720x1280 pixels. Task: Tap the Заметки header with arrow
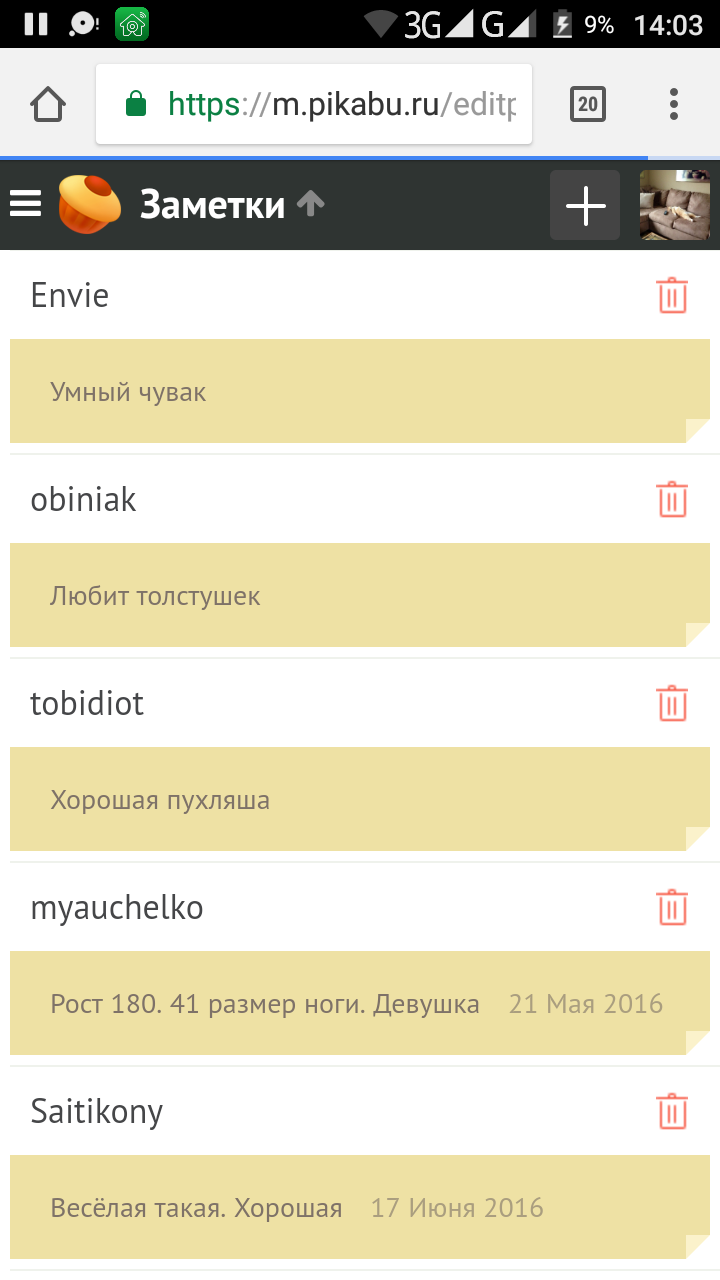232,205
